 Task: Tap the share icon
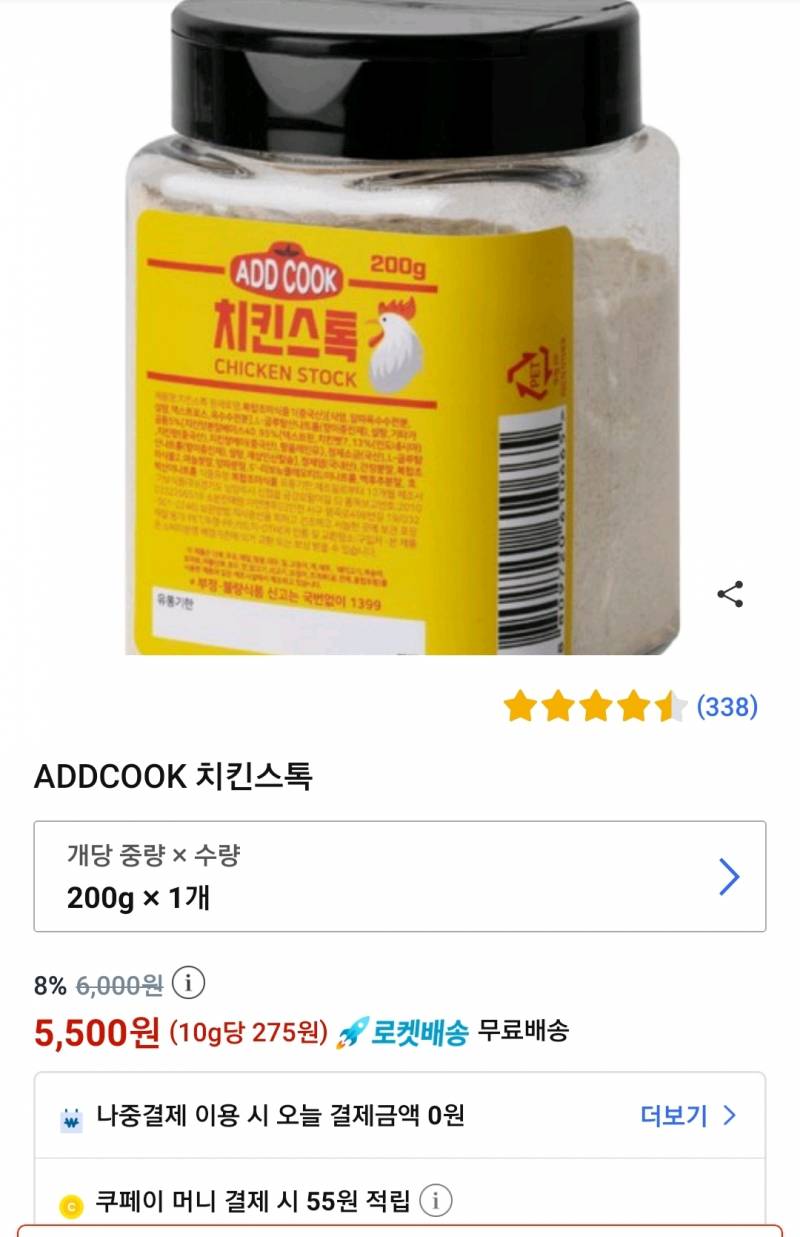pos(728,595)
